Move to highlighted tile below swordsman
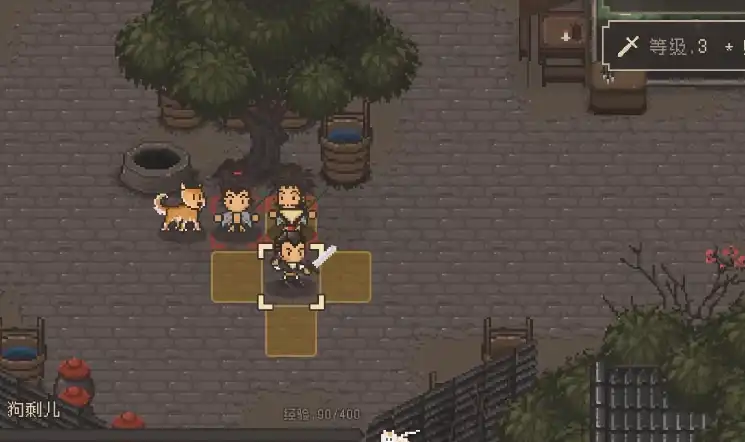Screen dimensions: 745x442 291,332
